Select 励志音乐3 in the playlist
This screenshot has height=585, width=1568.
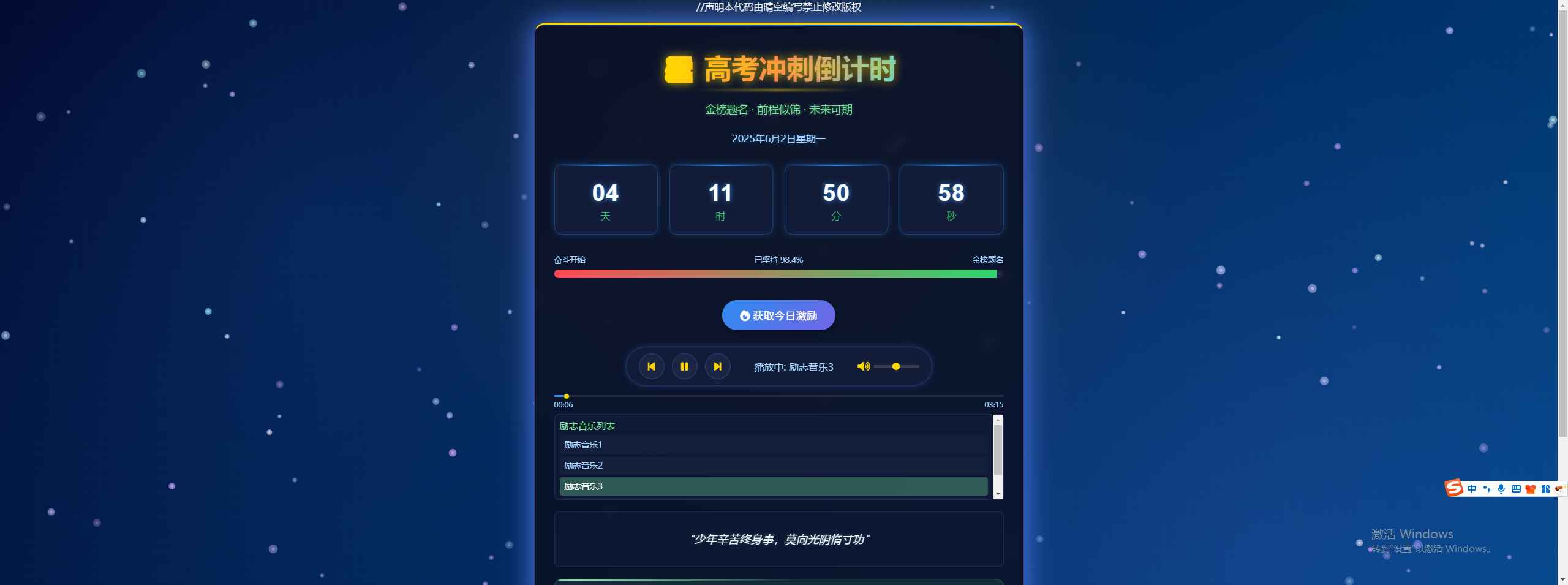click(x=773, y=486)
